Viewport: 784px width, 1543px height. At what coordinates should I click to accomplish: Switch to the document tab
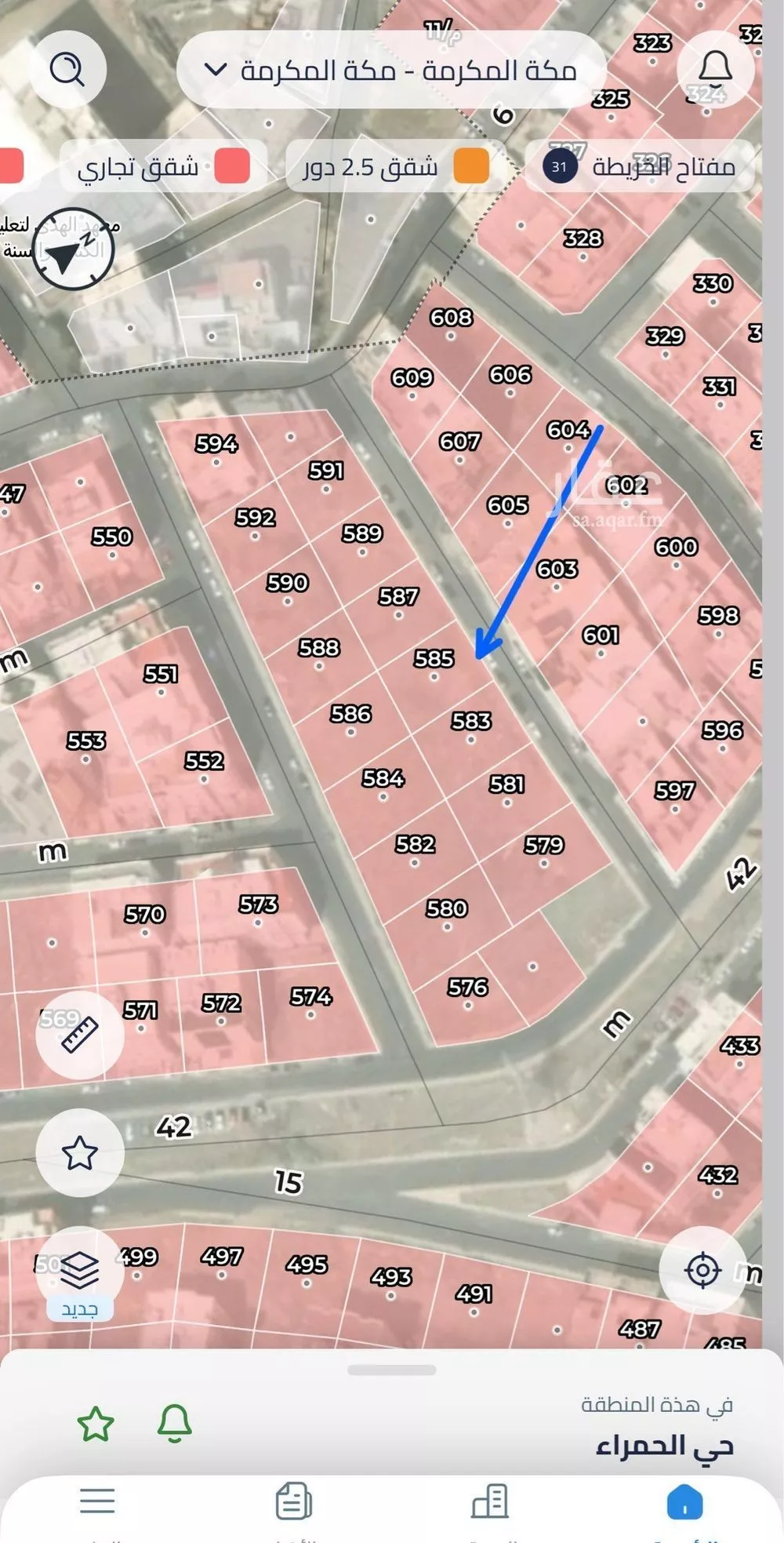(x=294, y=1502)
